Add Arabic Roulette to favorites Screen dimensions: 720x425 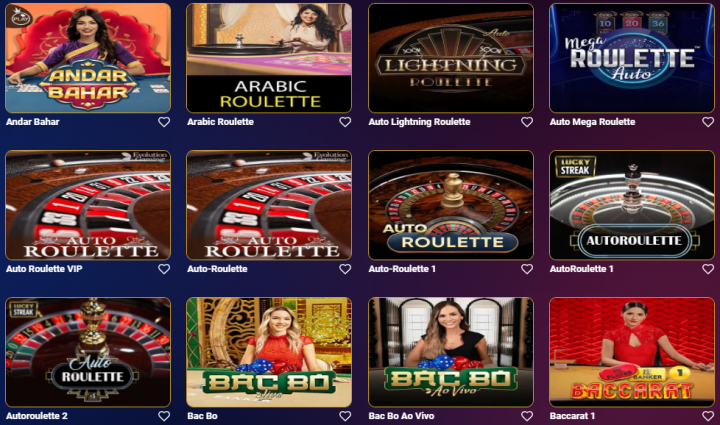(345, 122)
